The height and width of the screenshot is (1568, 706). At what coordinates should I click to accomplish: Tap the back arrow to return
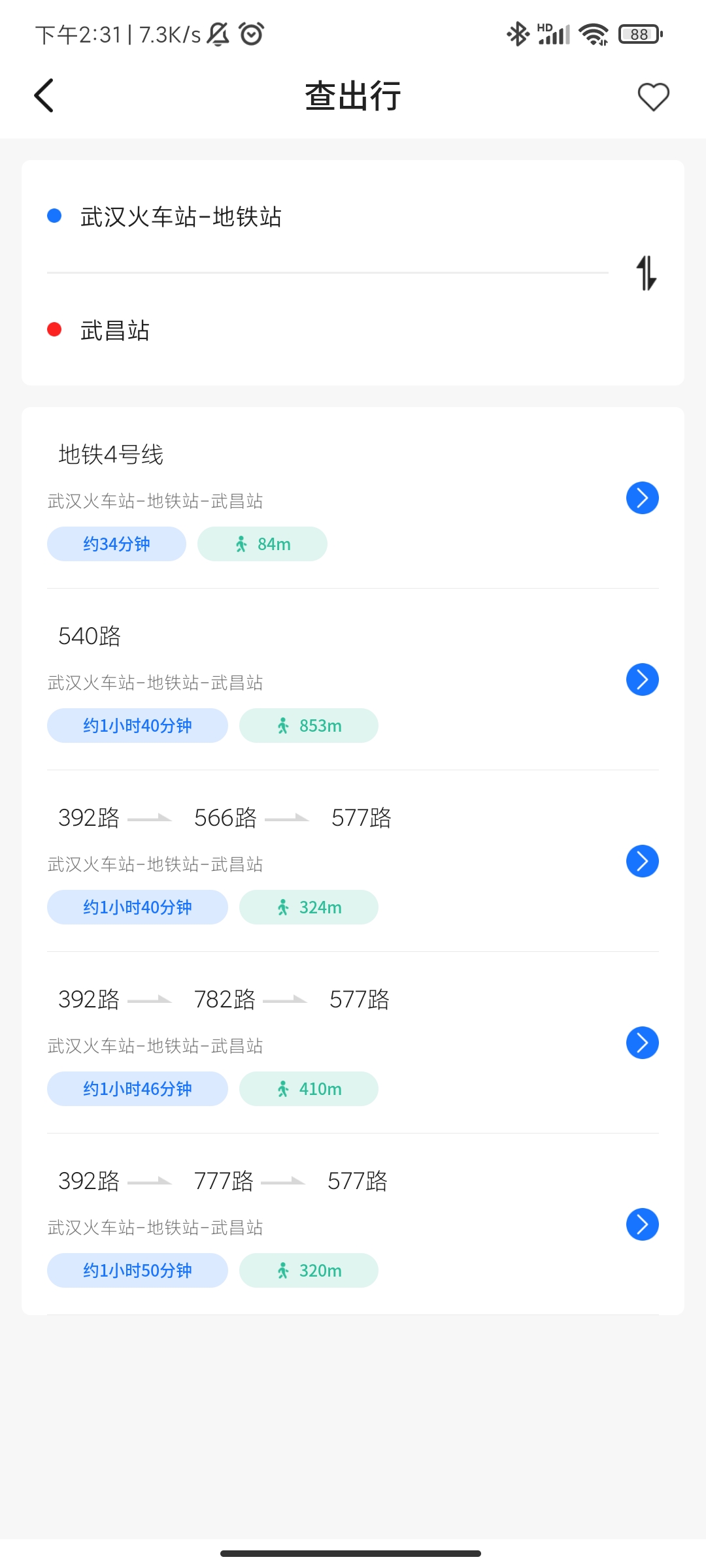[44, 95]
